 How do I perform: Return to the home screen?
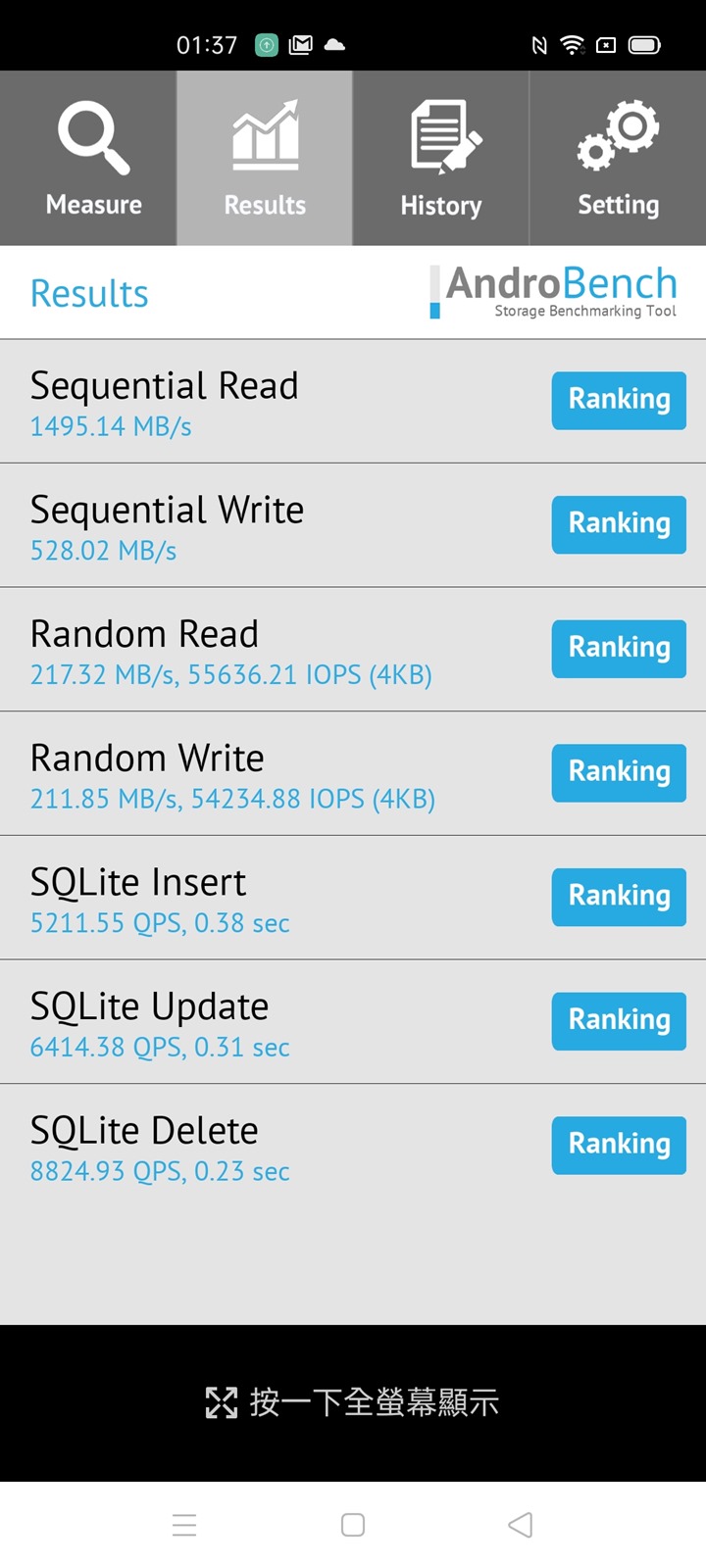353,1525
